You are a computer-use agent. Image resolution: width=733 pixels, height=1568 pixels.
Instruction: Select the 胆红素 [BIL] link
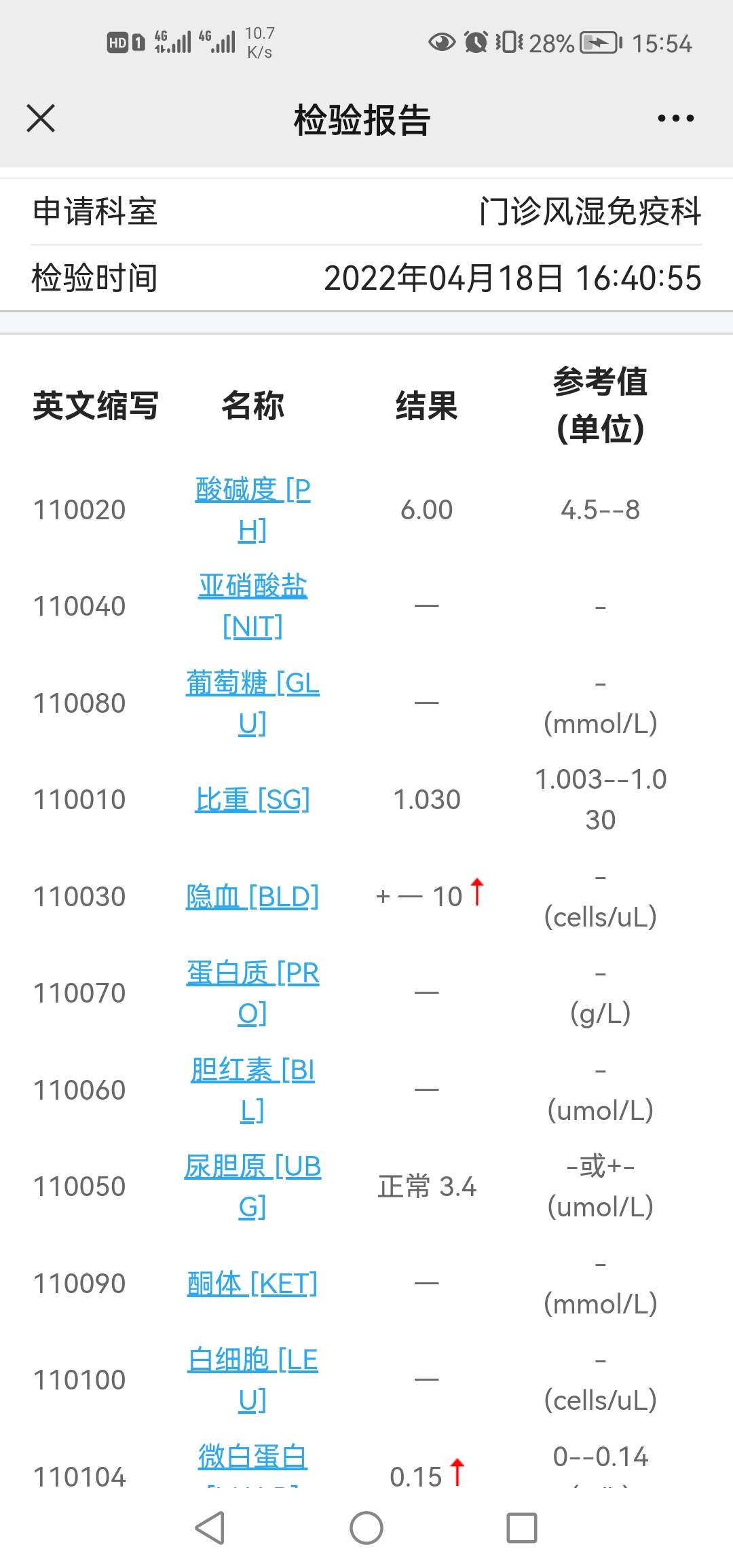(252, 1089)
